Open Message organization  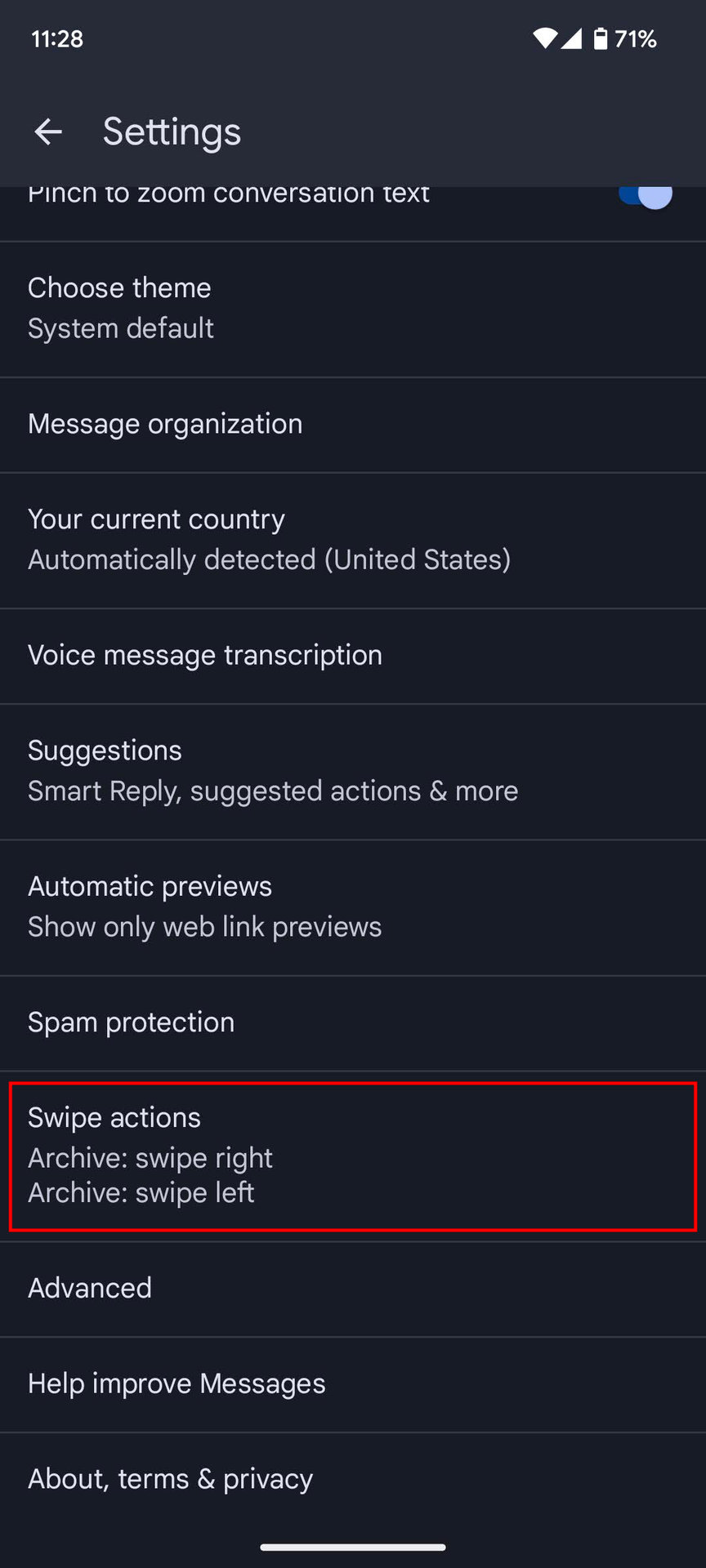353,425
